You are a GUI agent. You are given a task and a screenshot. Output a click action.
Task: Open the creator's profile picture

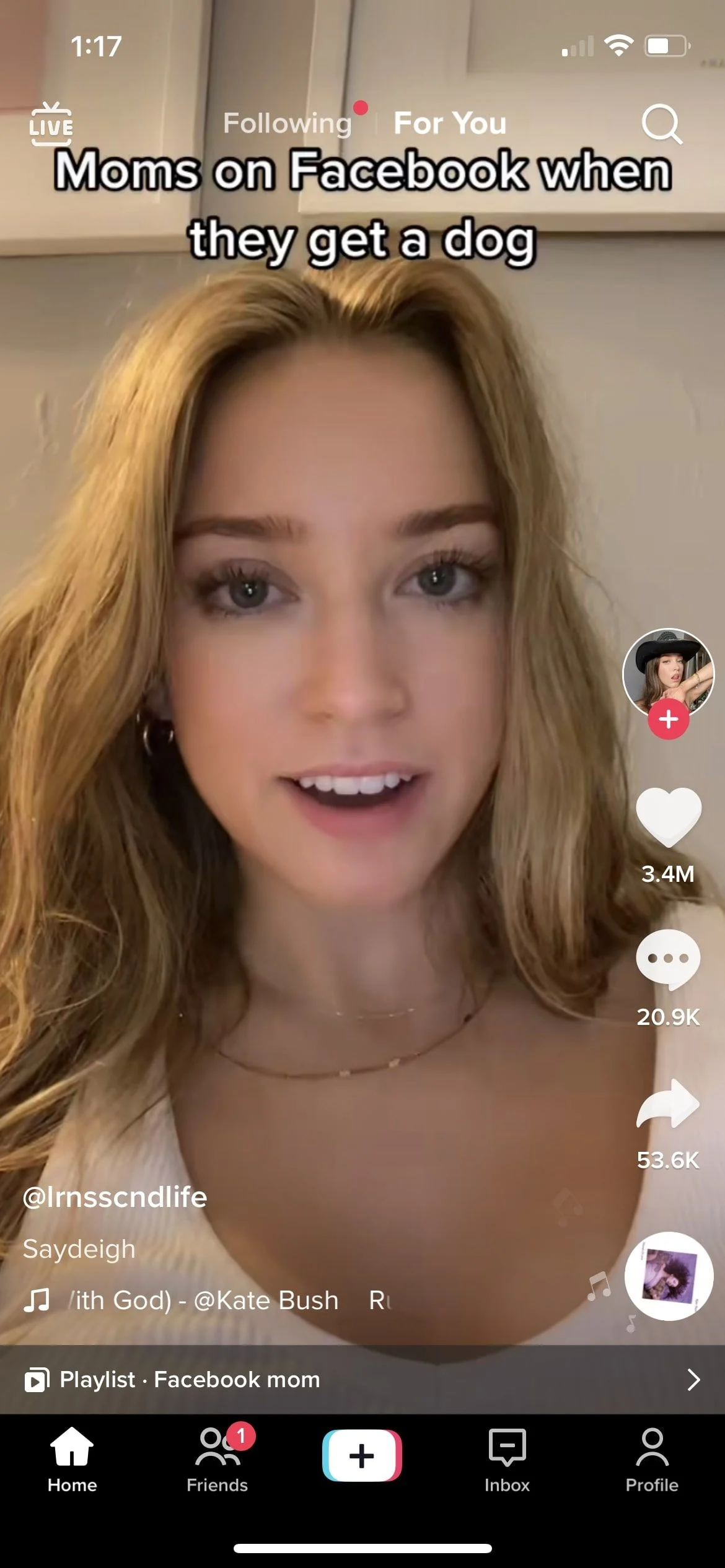[x=668, y=674]
